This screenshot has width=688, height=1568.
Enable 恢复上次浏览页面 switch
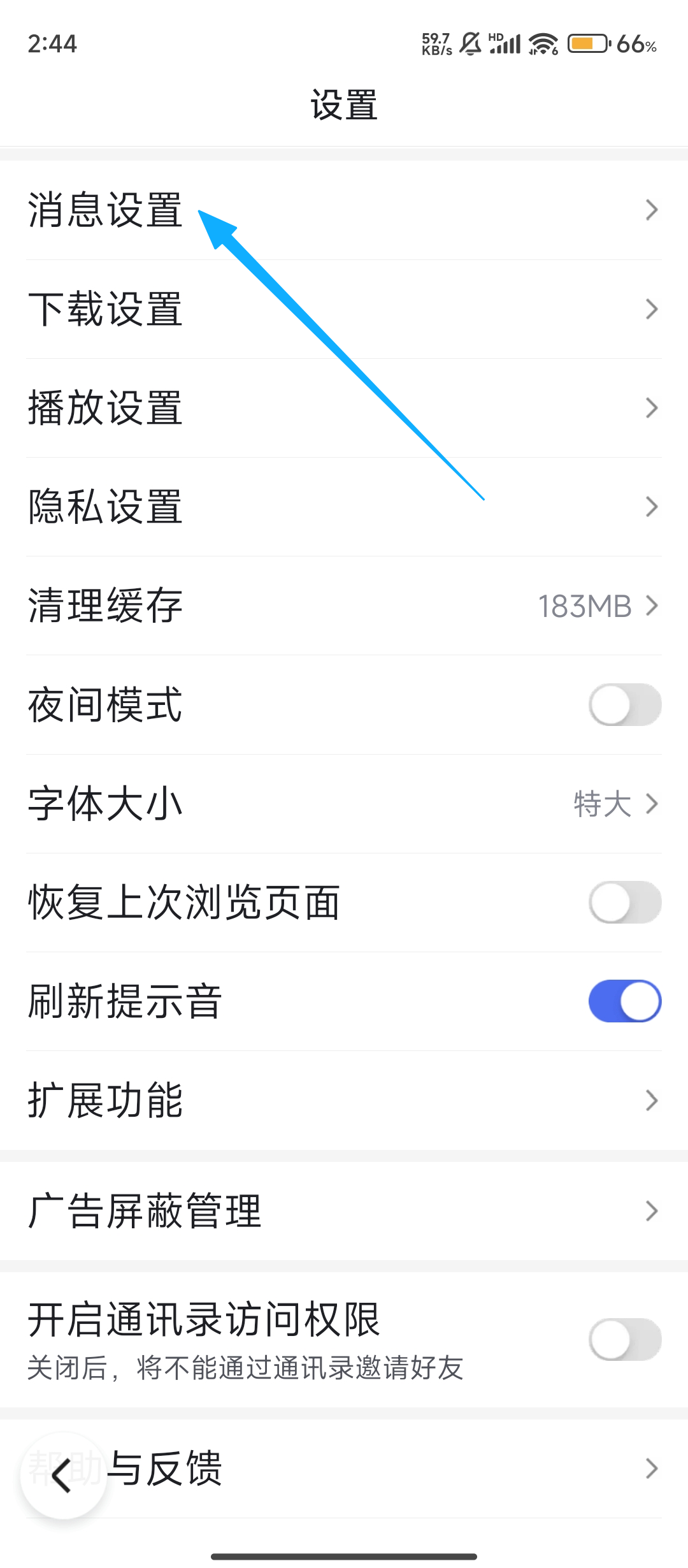pyautogui.click(x=624, y=903)
